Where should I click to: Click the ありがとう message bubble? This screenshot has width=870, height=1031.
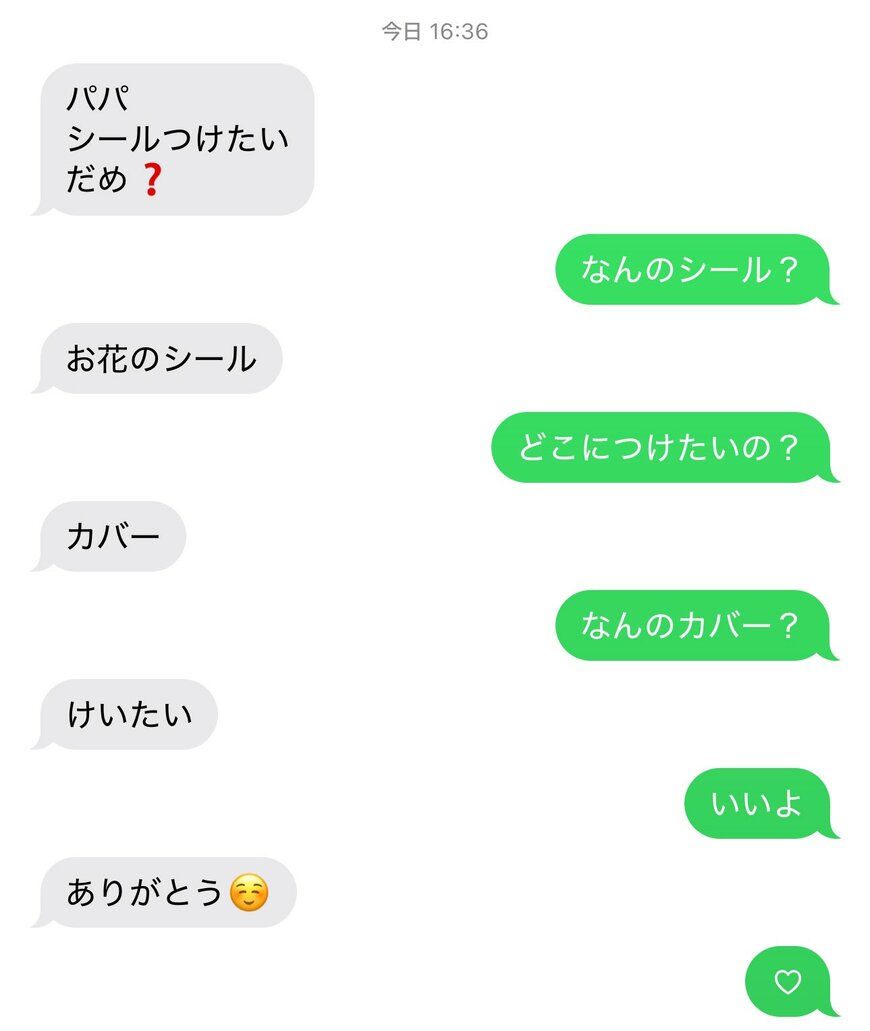pyautogui.click(x=166, y=891)
